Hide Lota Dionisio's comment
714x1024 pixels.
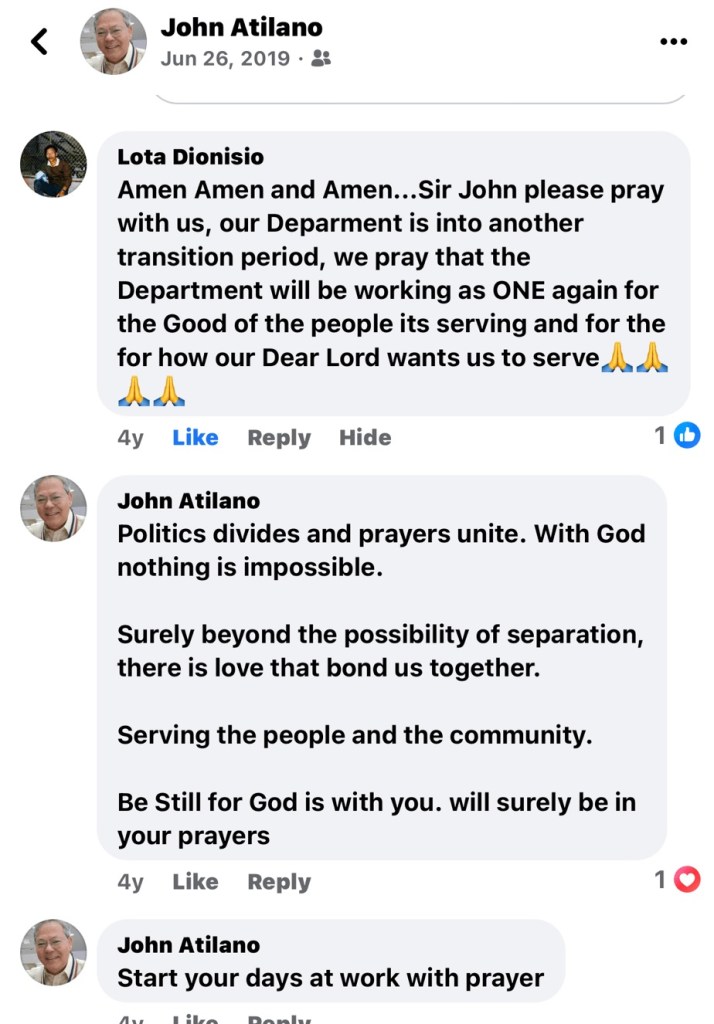click(365, 437)
